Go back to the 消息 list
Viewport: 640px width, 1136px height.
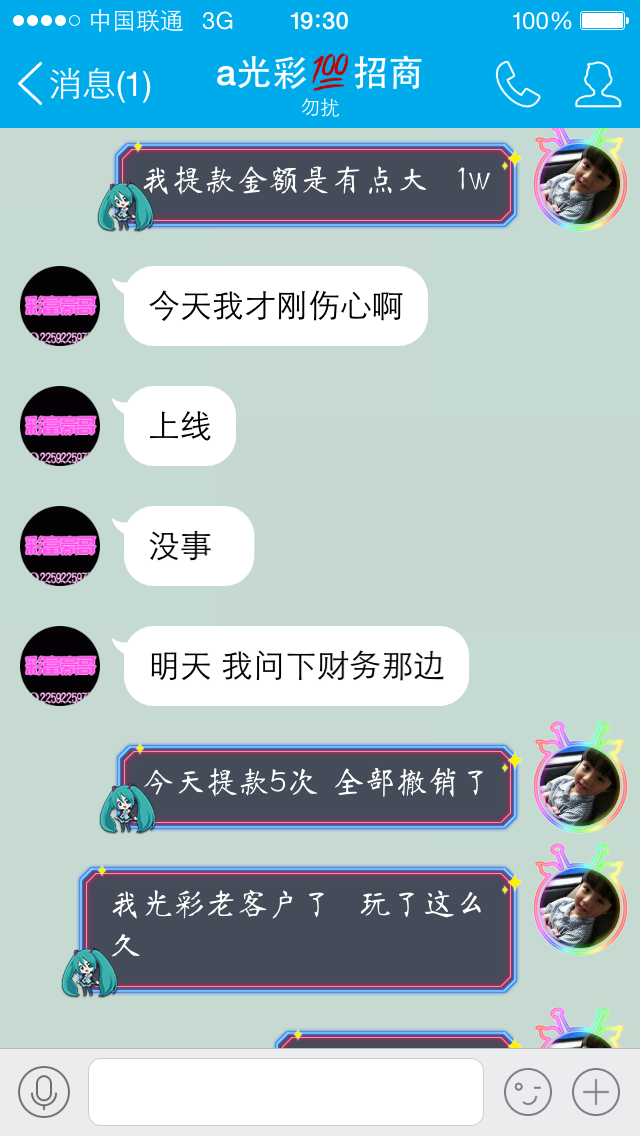coord(83,84)
